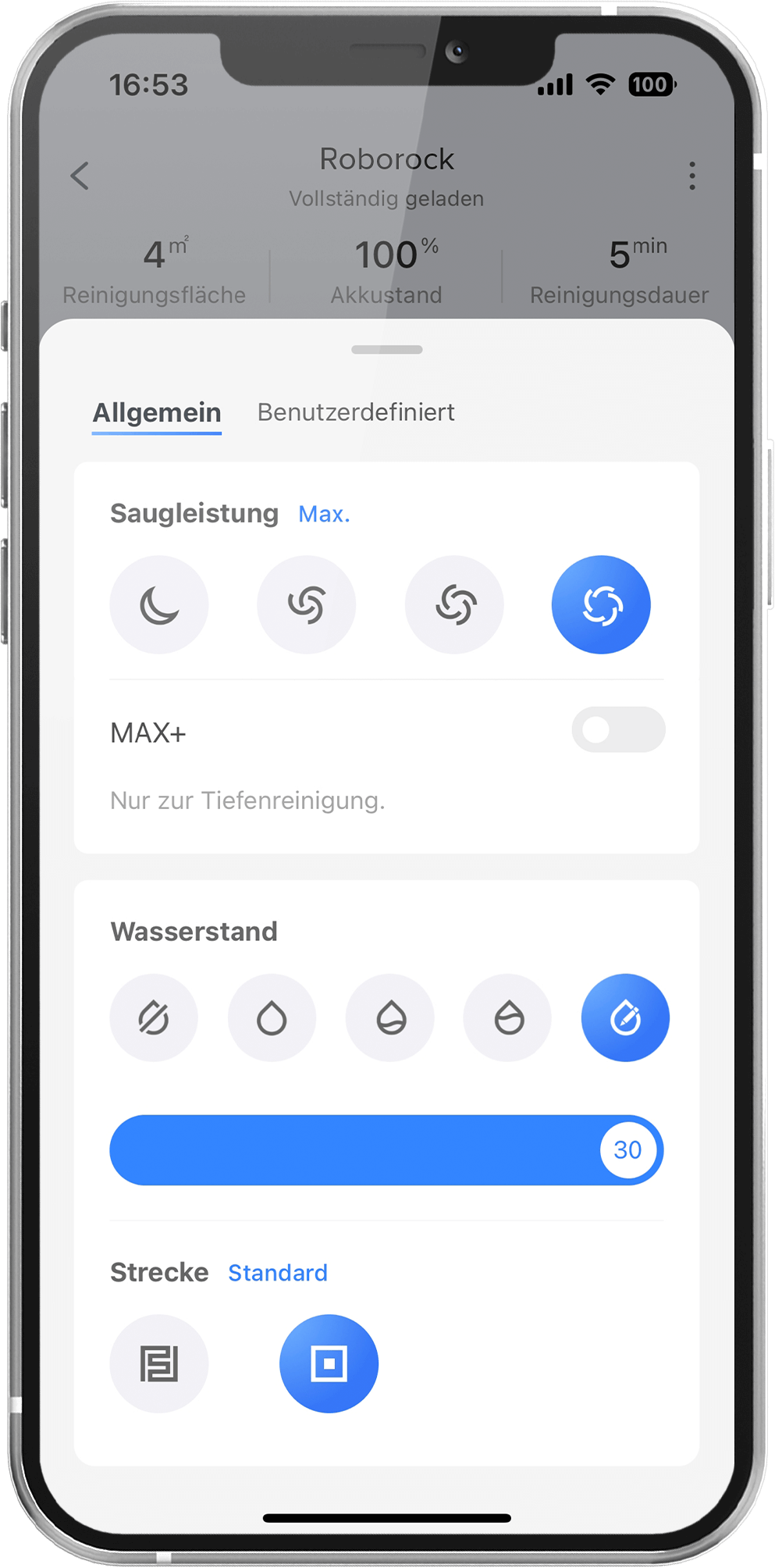The width and height of the screenshot is (775, 1568).
Task: Select custom water level with pencil drop
Action: click(x=625, y=1018)
